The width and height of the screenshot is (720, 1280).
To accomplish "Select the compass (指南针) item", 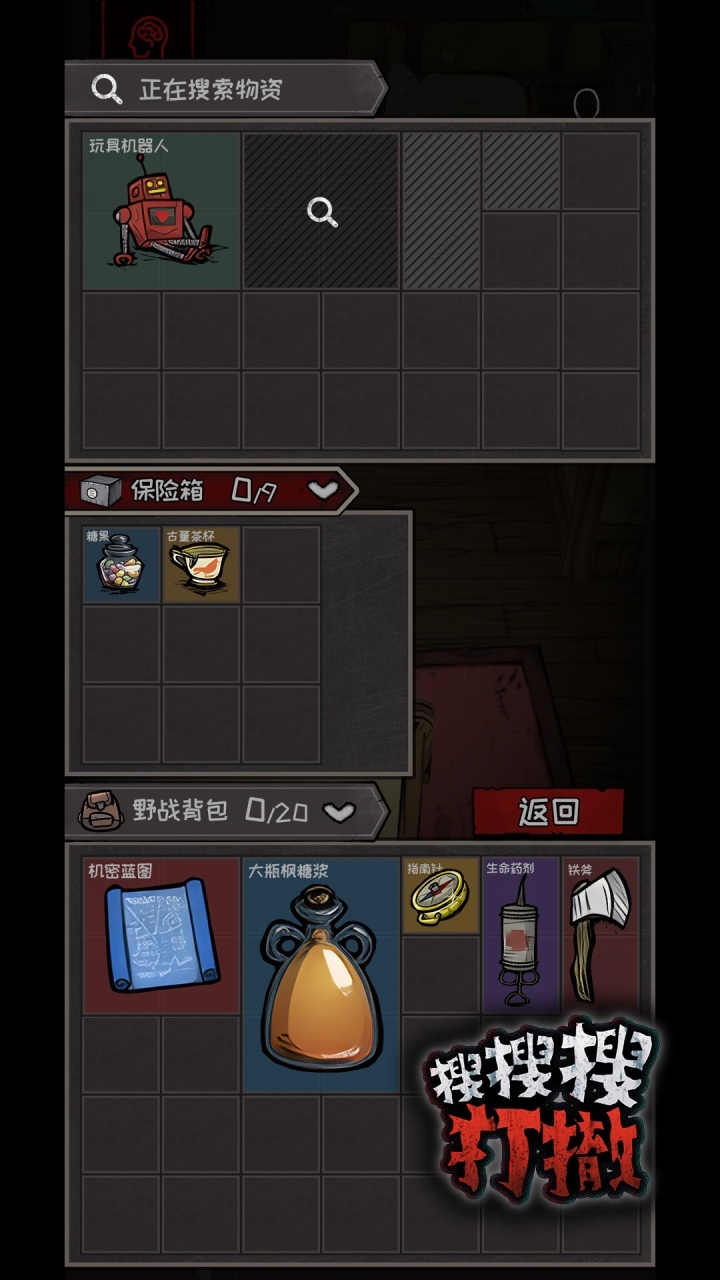I will point(440,896).
